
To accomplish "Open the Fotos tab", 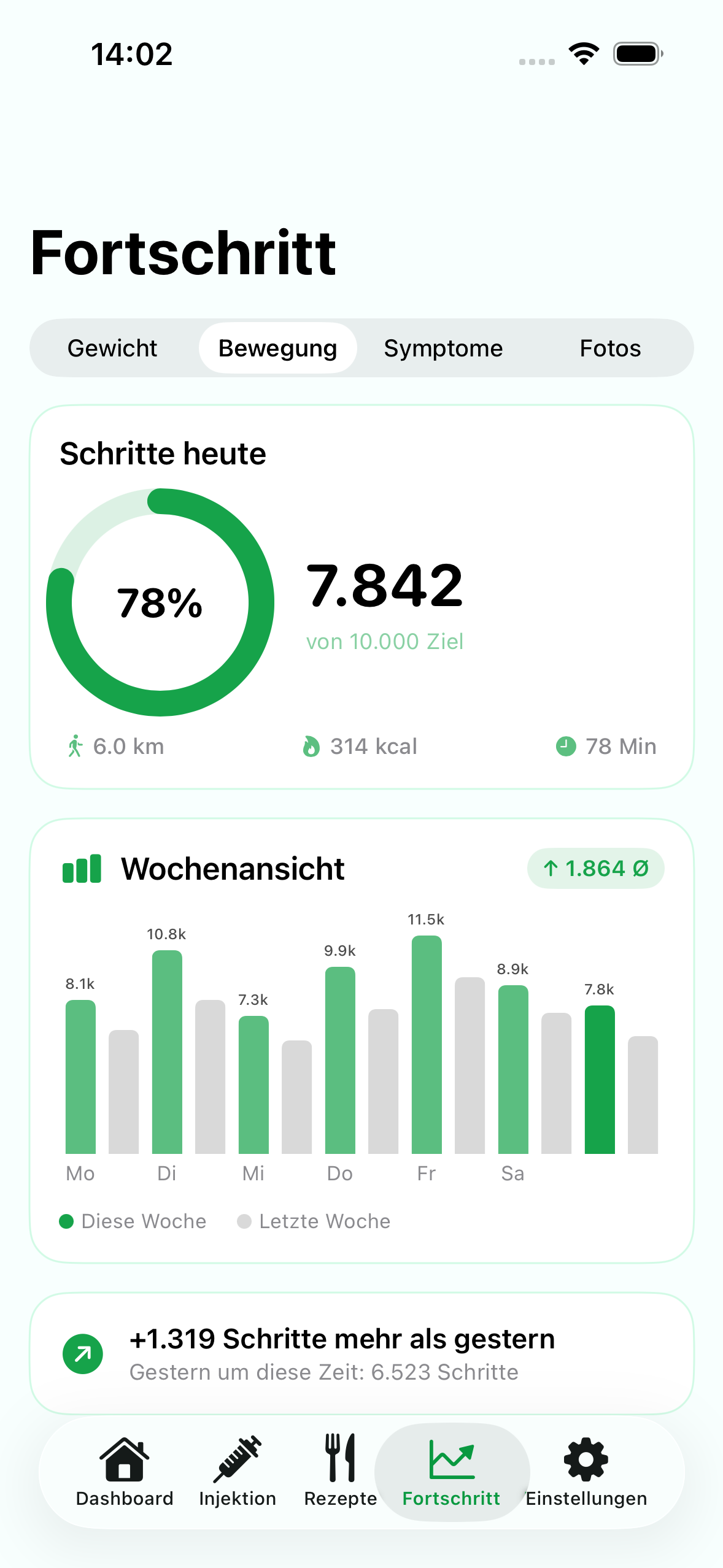I will pos(610,348).
